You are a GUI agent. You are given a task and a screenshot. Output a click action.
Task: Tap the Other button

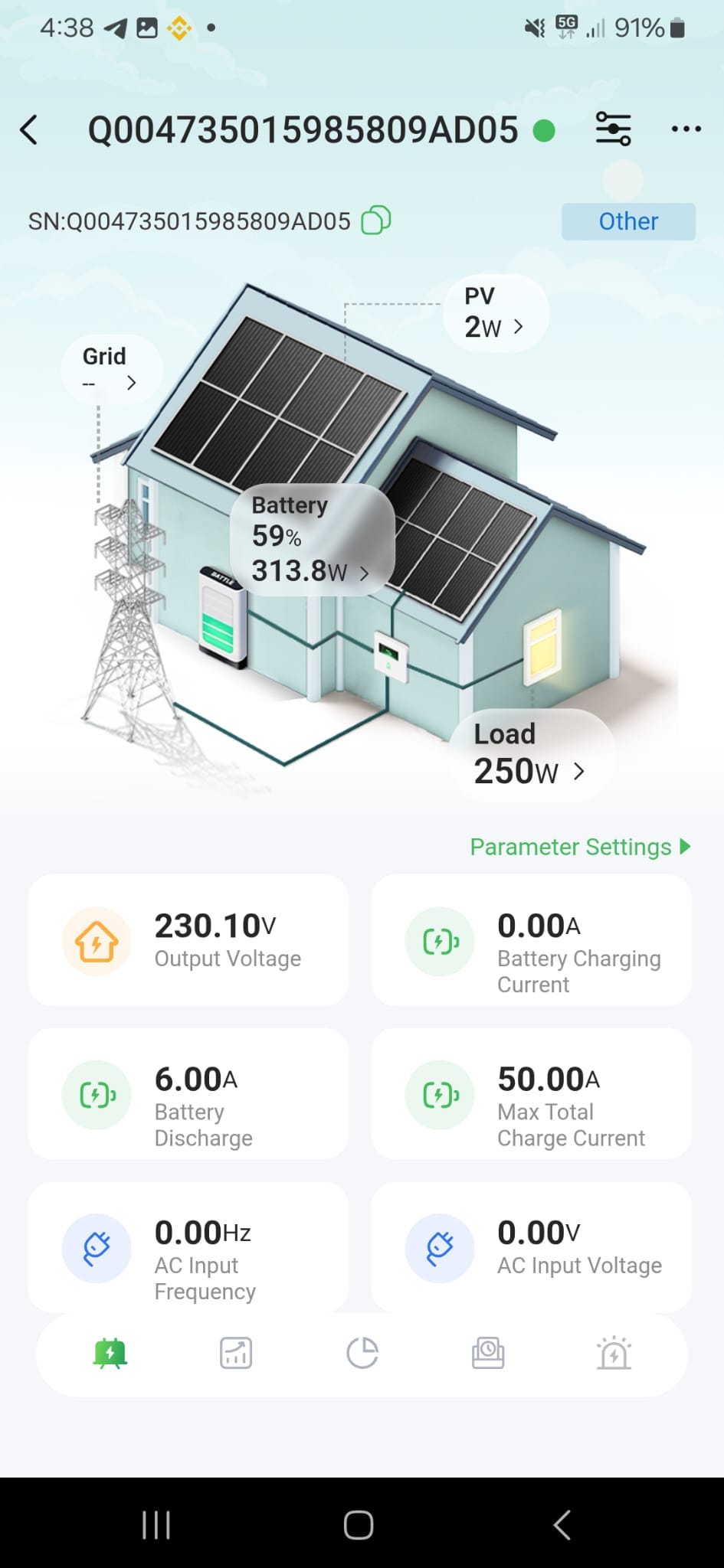pyautogui.click(x=628, y=221)
